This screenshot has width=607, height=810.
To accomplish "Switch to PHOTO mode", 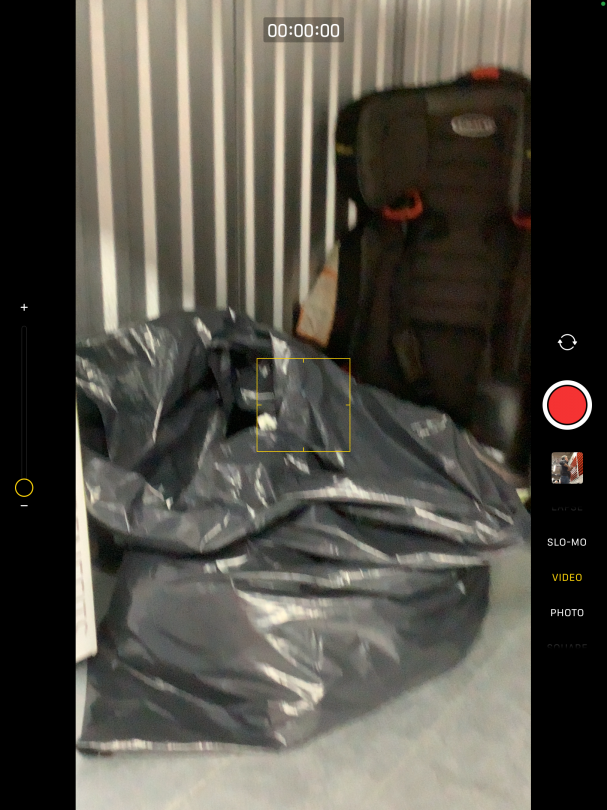I will 567,612.
